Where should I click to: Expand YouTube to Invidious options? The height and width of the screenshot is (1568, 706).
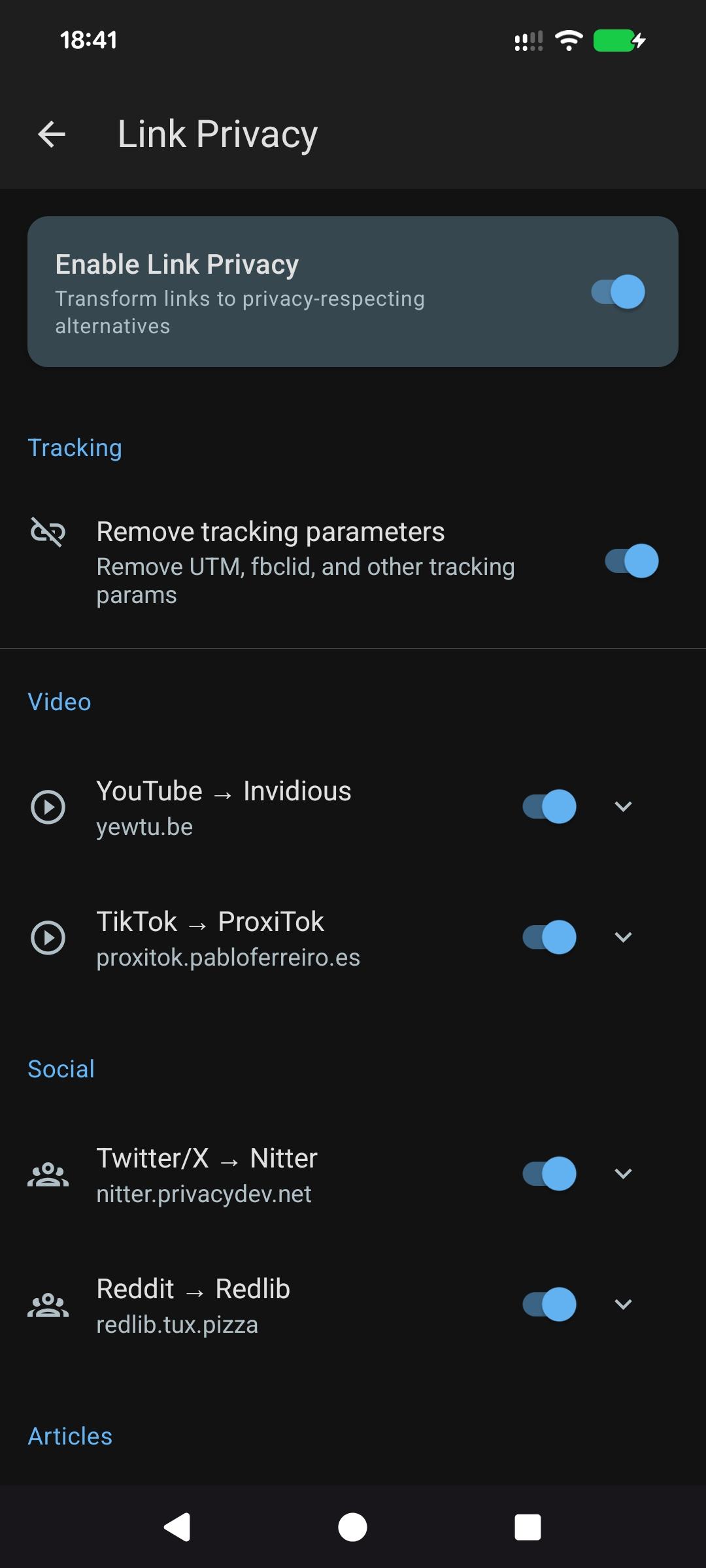coord(623,806)
